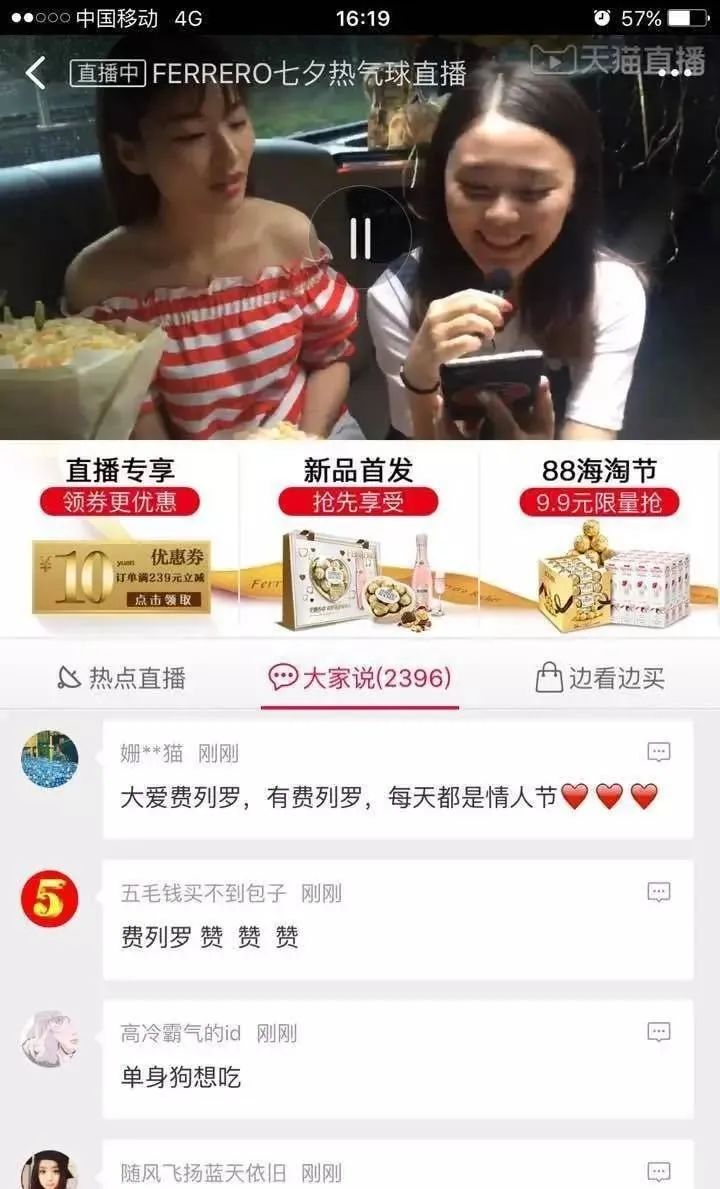Switch to the 边看边买 shopping tab
The width and height of the screenshot is (720, 1189).
pos(600,678)
